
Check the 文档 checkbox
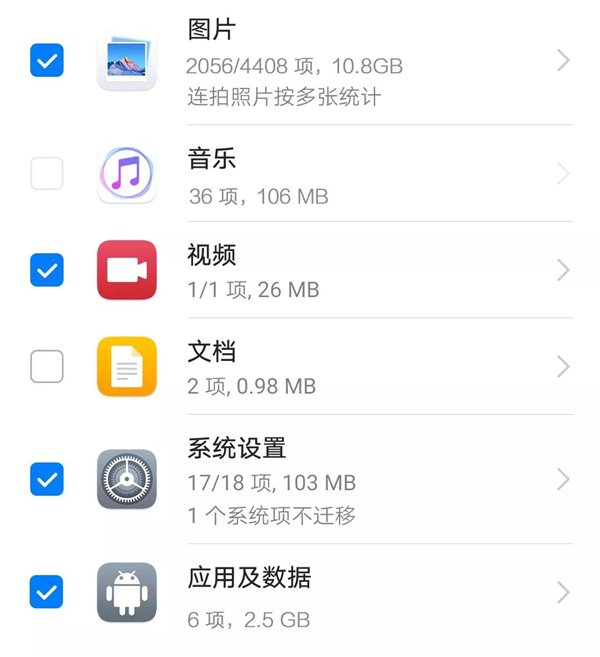click(47, 367)
